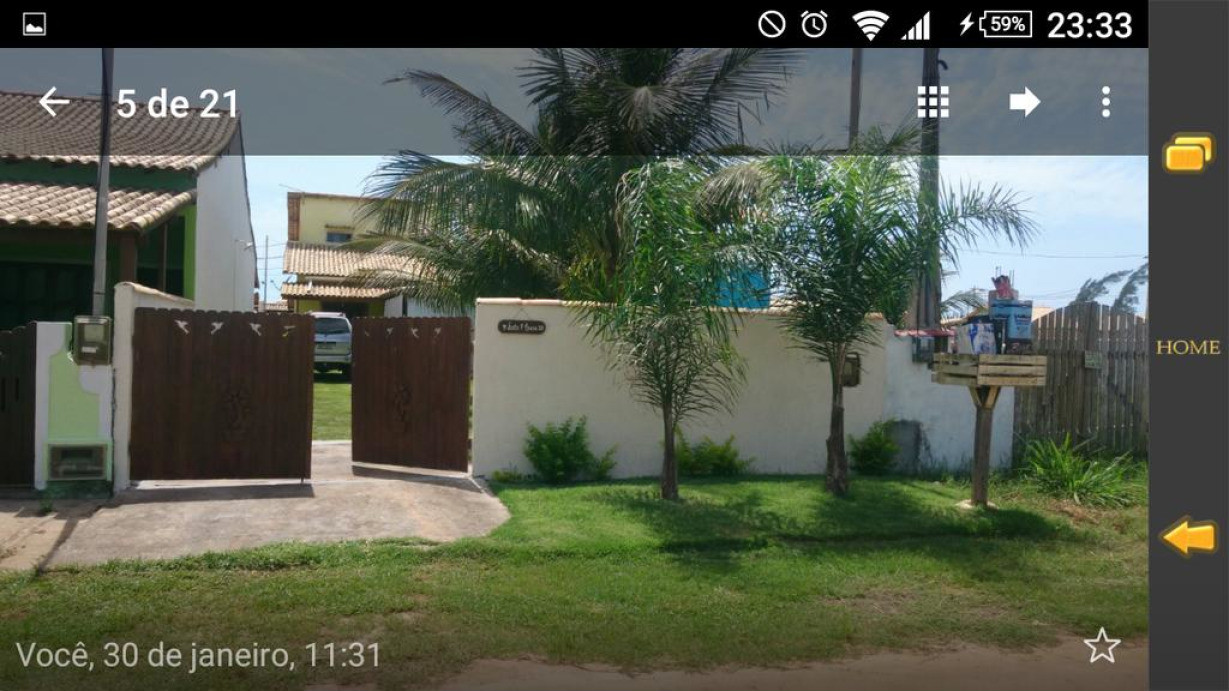Open the stacked windows icon on side panel

coord(1188,153)
